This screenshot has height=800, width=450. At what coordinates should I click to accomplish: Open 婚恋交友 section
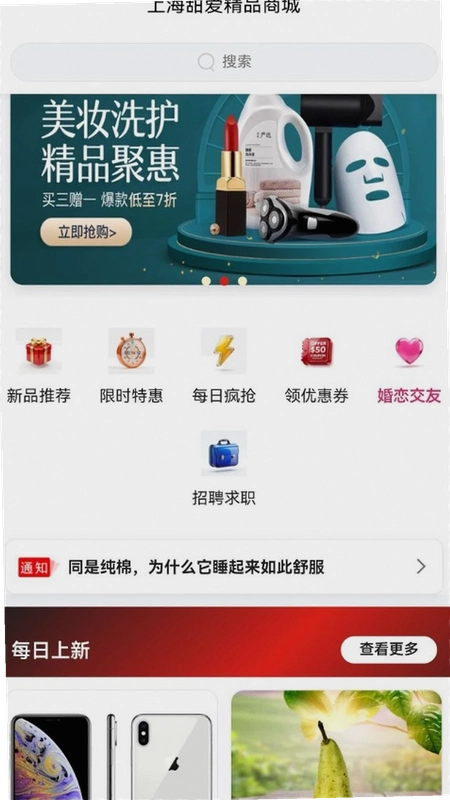409,366
